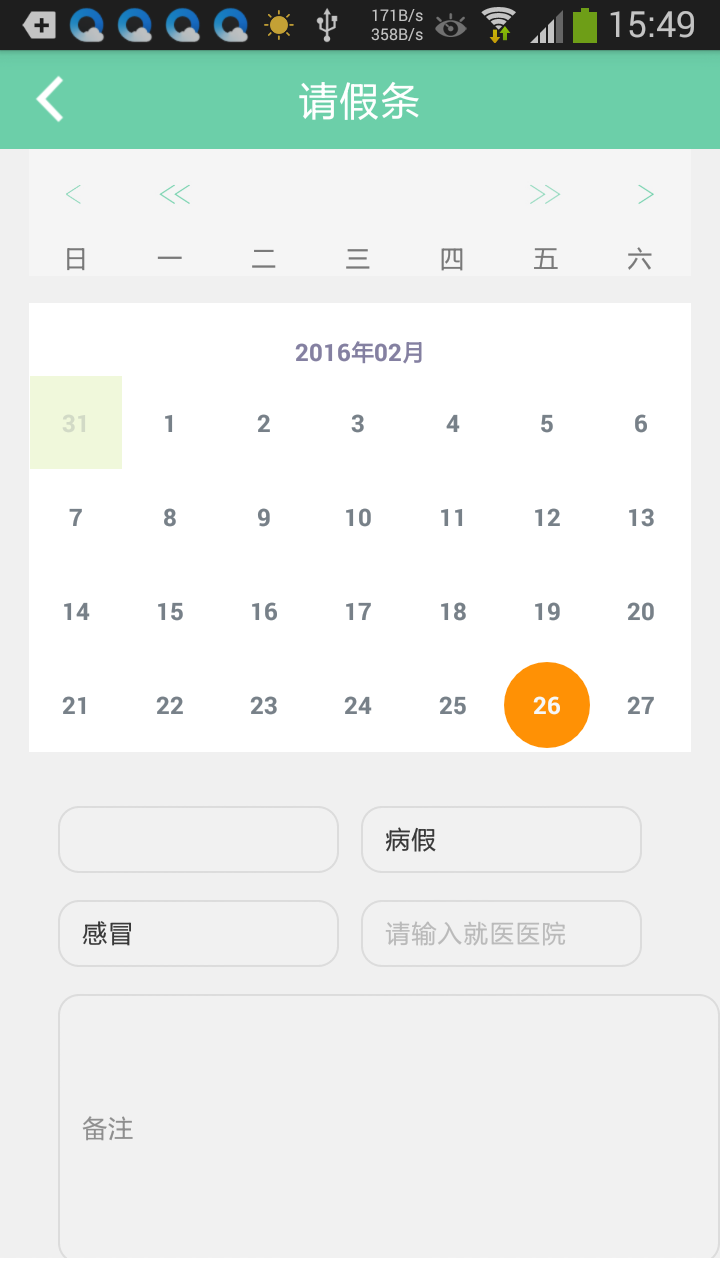This screenshot has height=1280, width=720.
Task: Tap the highlighted date 26
Action: 547,706
